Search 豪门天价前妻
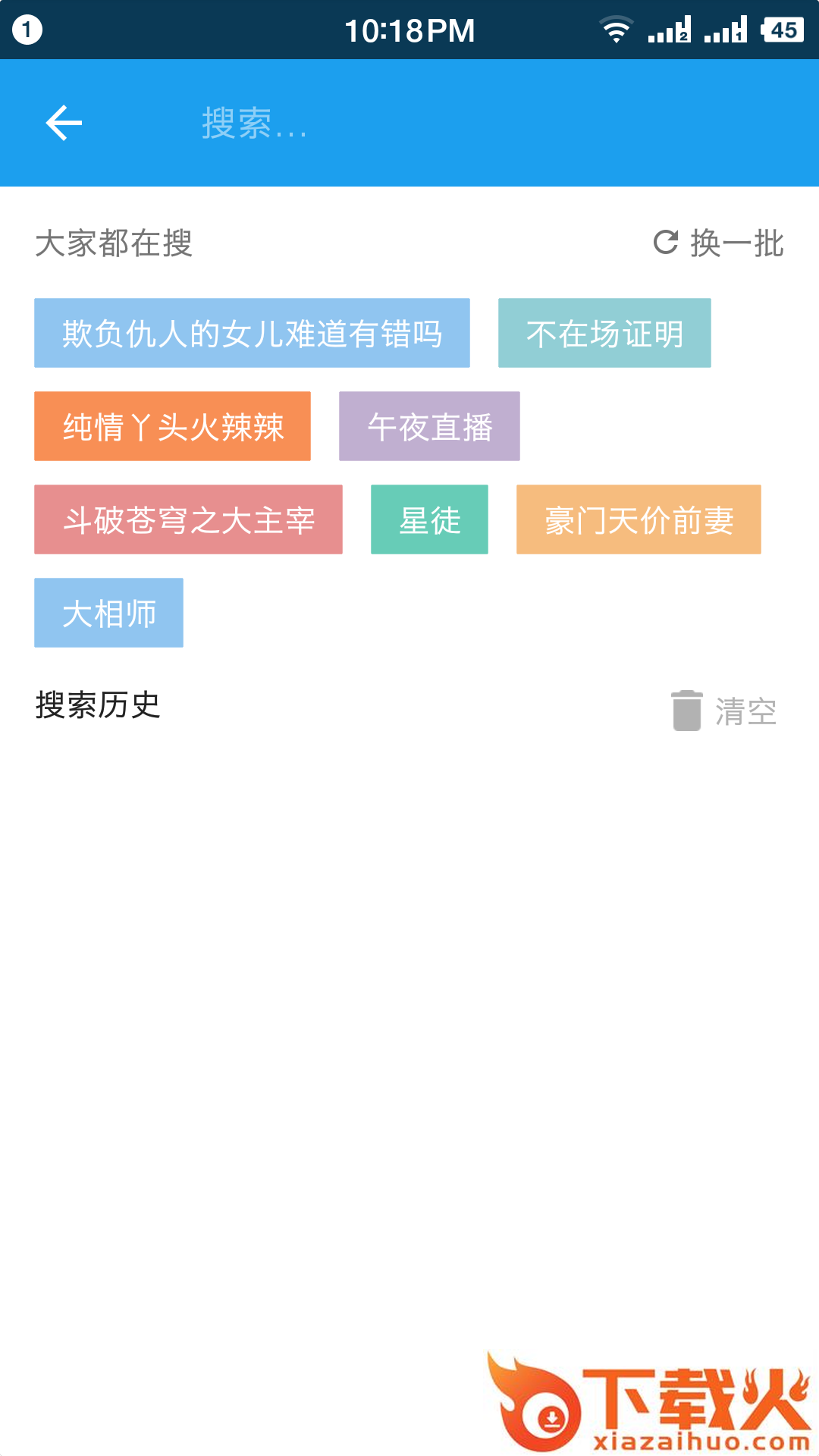Image resolution: width=819 pixels, height=1456 pixels. (639, 520)
